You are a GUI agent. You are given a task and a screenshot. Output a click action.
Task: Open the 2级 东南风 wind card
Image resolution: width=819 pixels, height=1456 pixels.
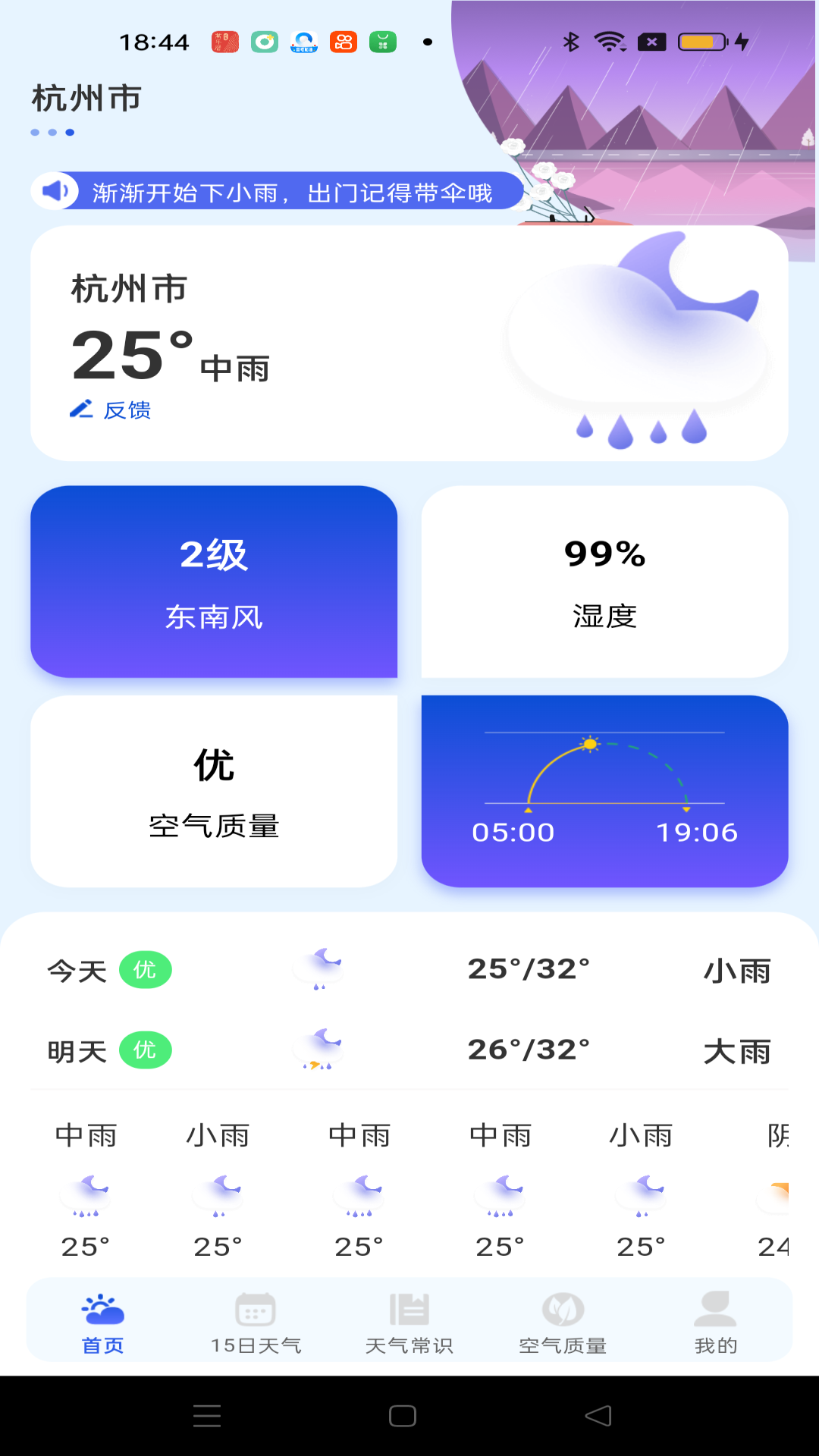tap(214, 582)
